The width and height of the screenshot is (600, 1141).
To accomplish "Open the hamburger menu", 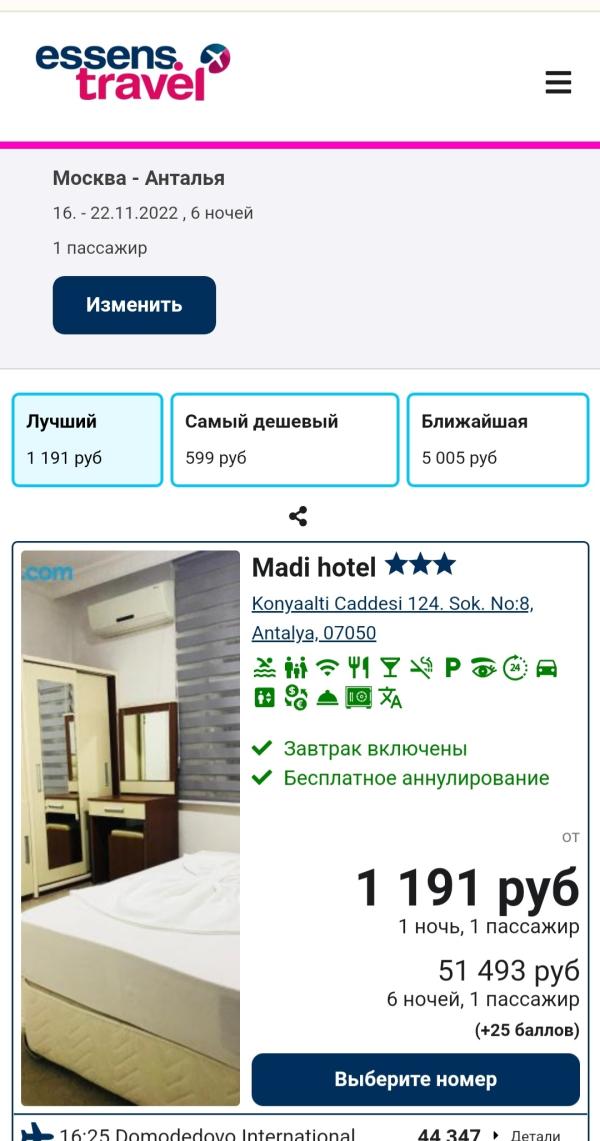I will [x=558, y=82].
